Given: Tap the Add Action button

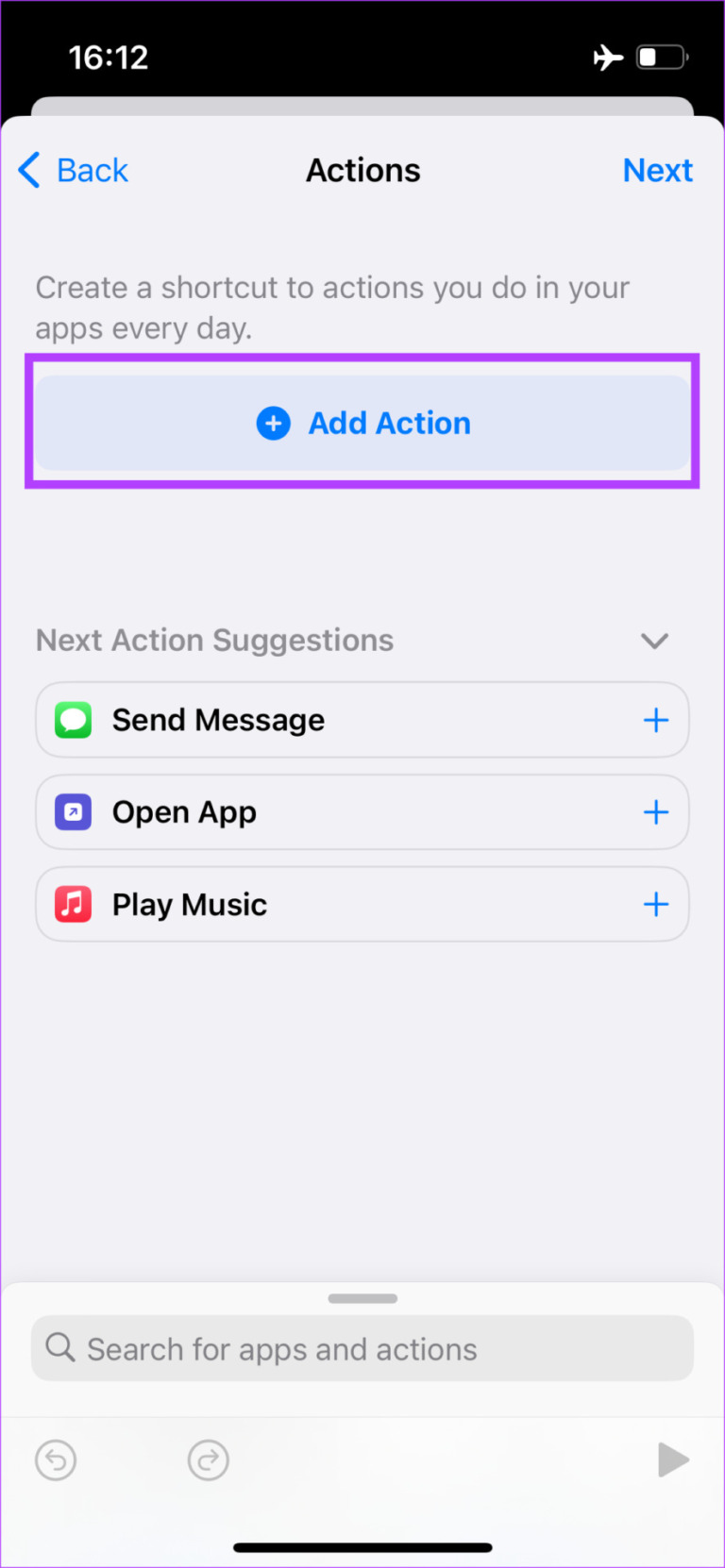Looking at the screenshot, I should [x=362, y=423].
